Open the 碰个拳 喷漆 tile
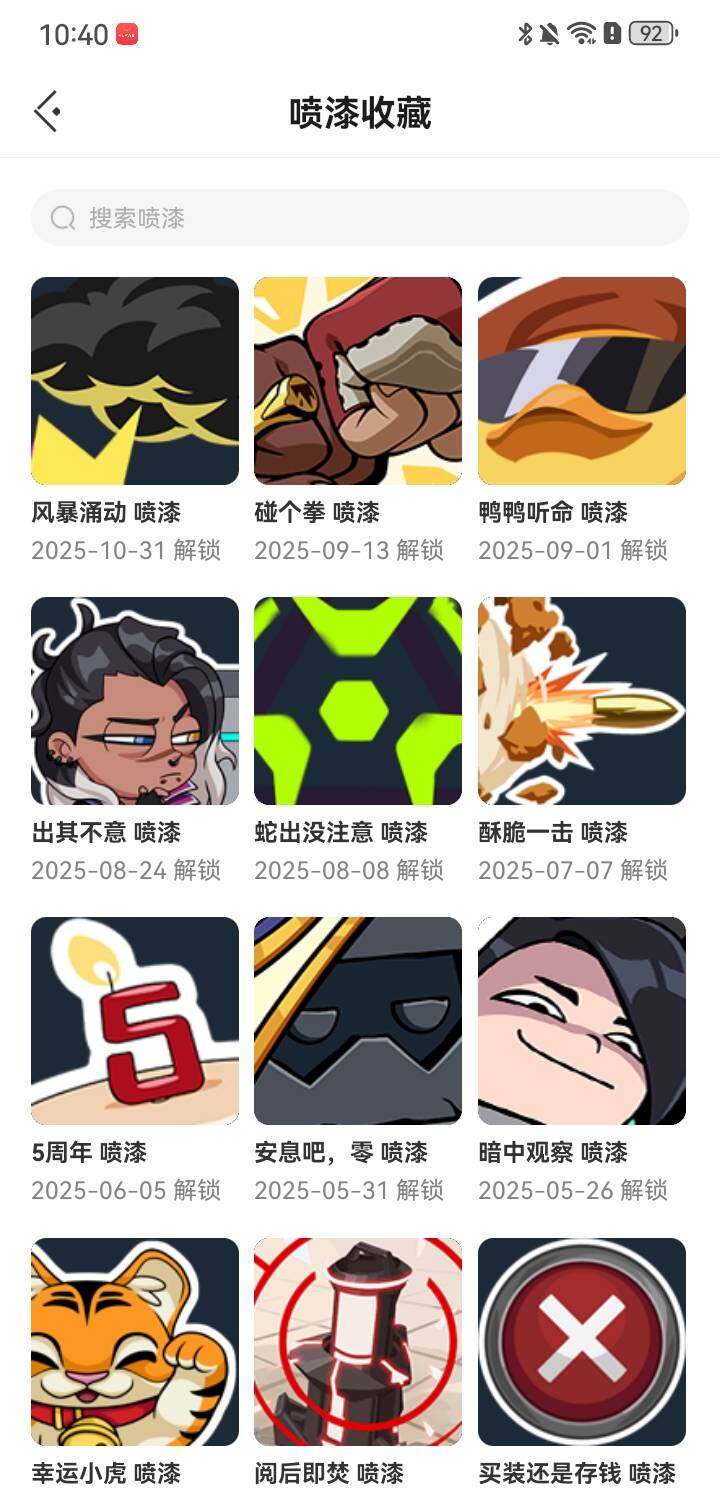This screenshot has height=1496, width=720. coord(358,381)
